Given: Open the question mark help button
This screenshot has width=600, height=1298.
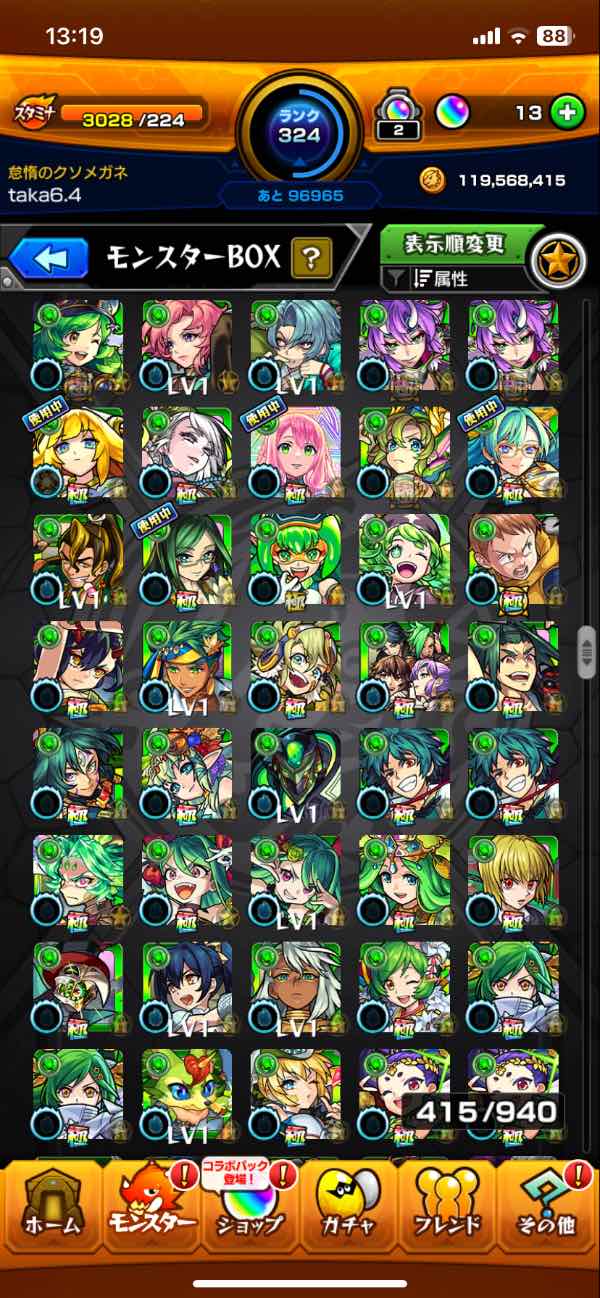Looking at the screenshot, I should click(311, 259).
